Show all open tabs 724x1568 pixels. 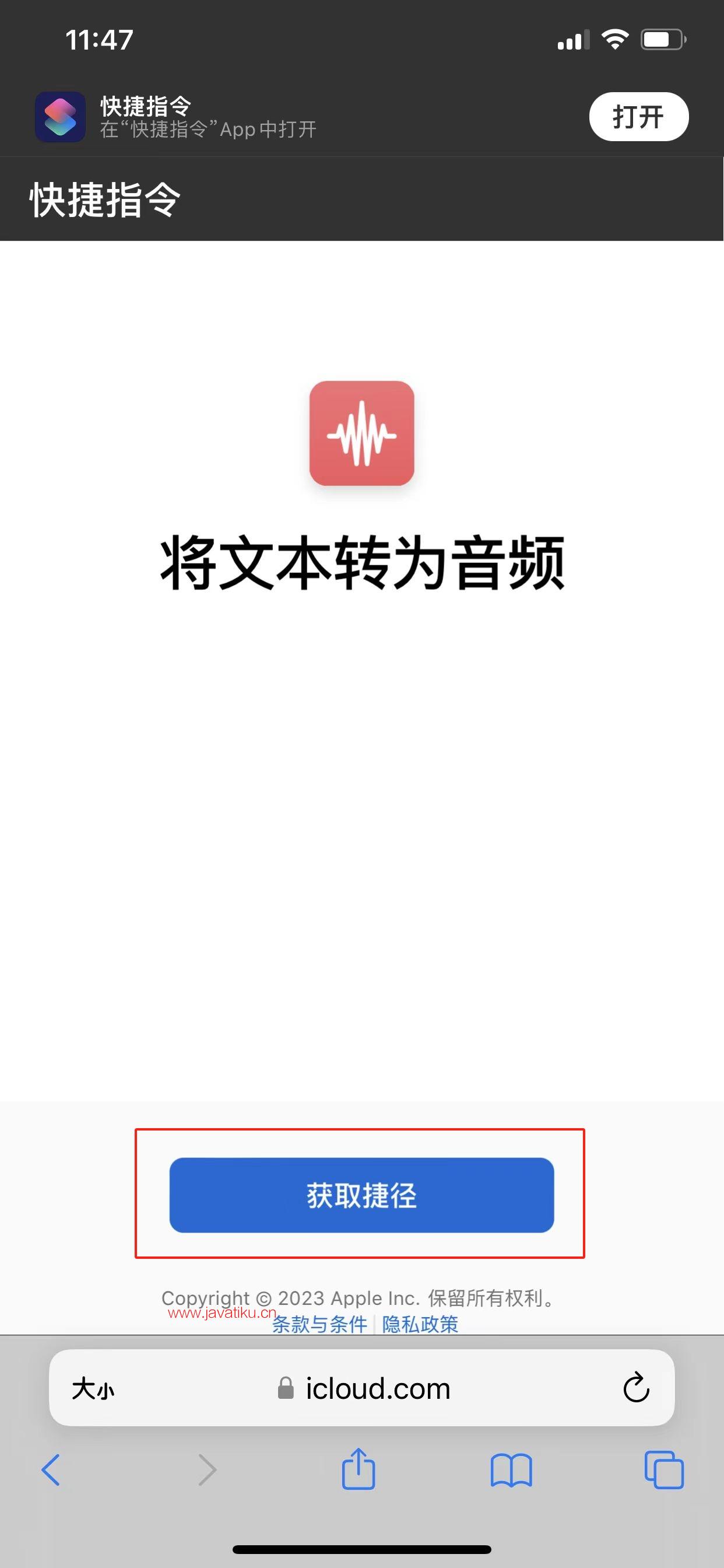tap(663, 1469)
